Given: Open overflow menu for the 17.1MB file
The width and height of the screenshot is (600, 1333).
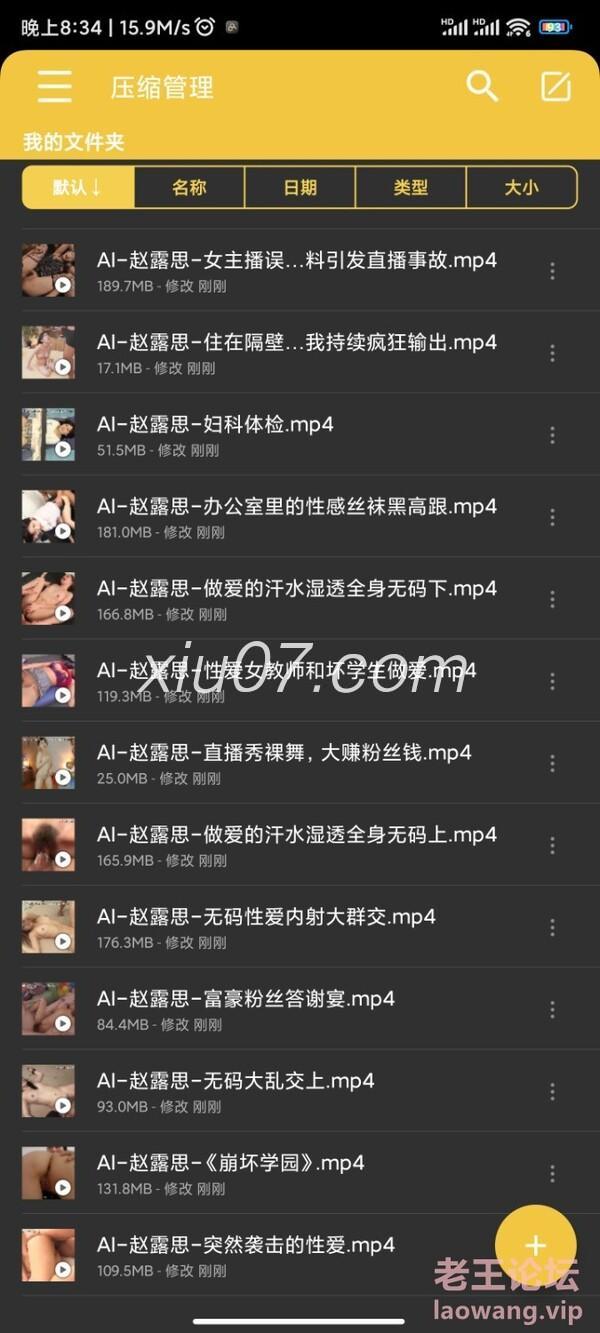Looking at the screenshot, I should point(552,353).
